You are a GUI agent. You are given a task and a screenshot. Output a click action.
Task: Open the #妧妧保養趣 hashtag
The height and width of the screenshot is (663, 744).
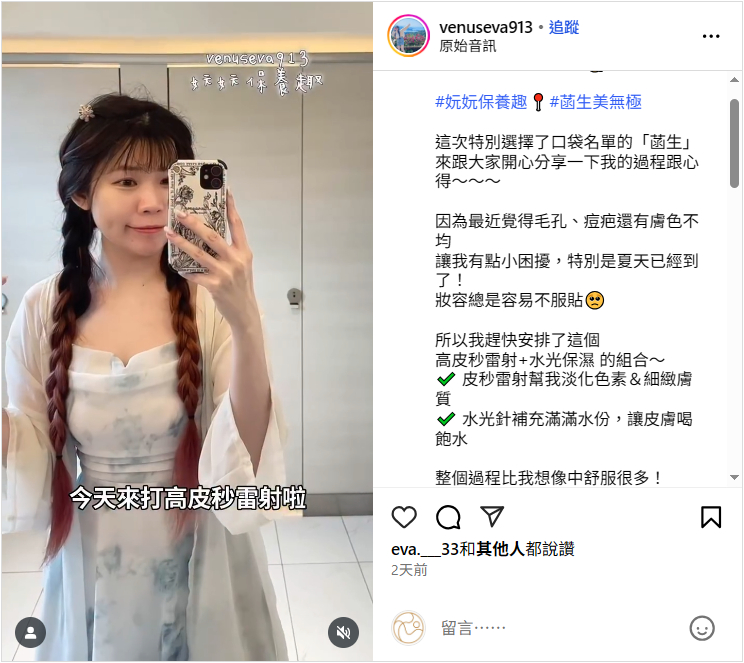coord(482,101)
